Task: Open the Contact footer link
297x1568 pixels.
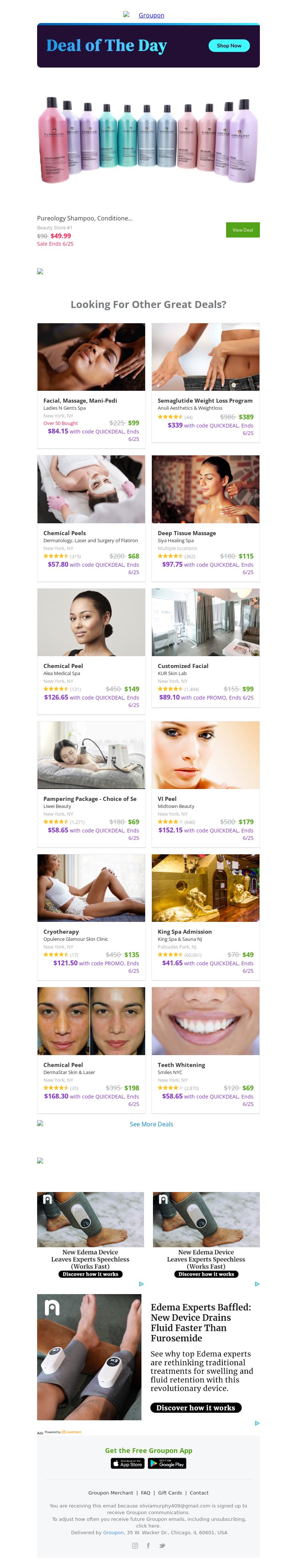Action: tap(198, 1493)
